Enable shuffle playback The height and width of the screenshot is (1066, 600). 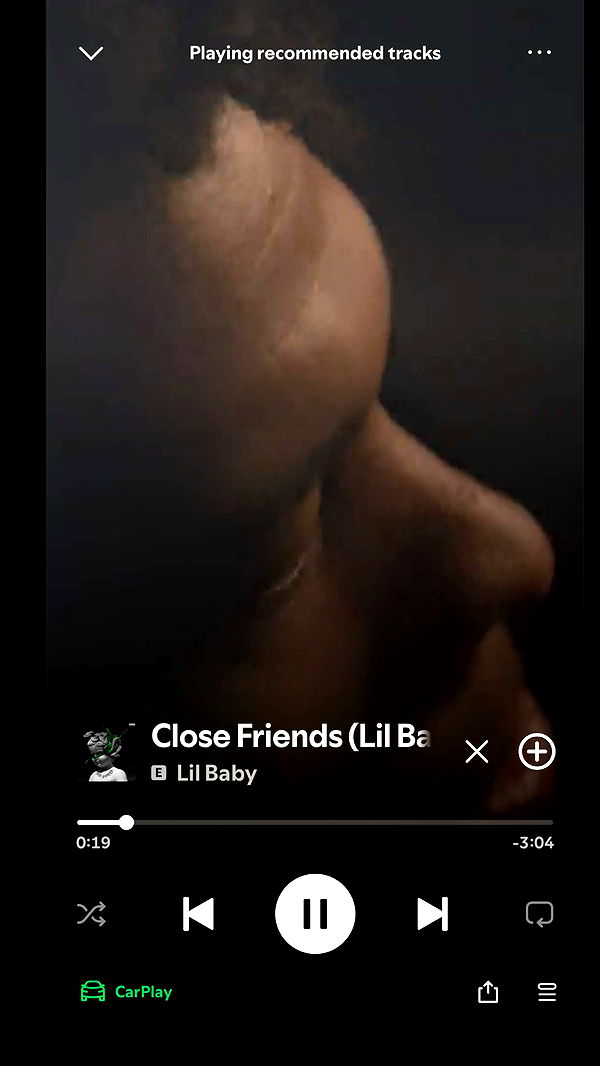coord(91,914)
